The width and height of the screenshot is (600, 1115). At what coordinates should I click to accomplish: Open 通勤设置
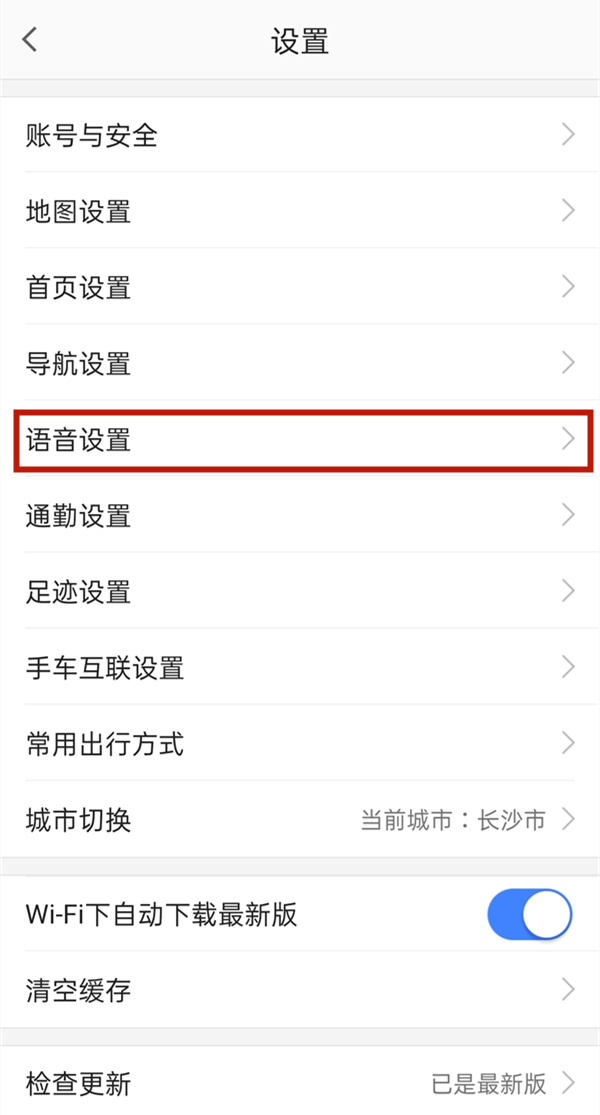[300, 516]
